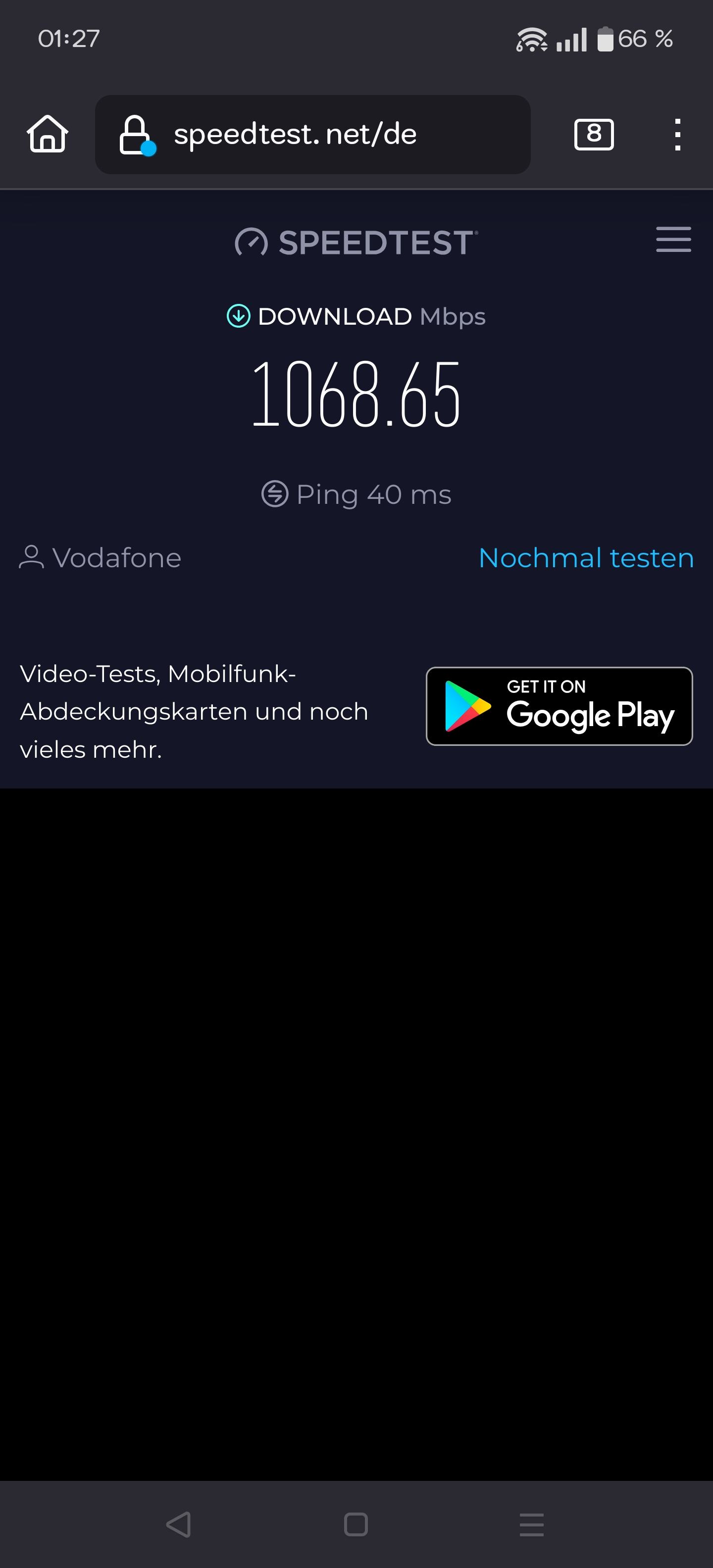Screen dimensions: 713x1568
Task: View site security lock info
Action: pyautogui.click(x=135, y=135)
